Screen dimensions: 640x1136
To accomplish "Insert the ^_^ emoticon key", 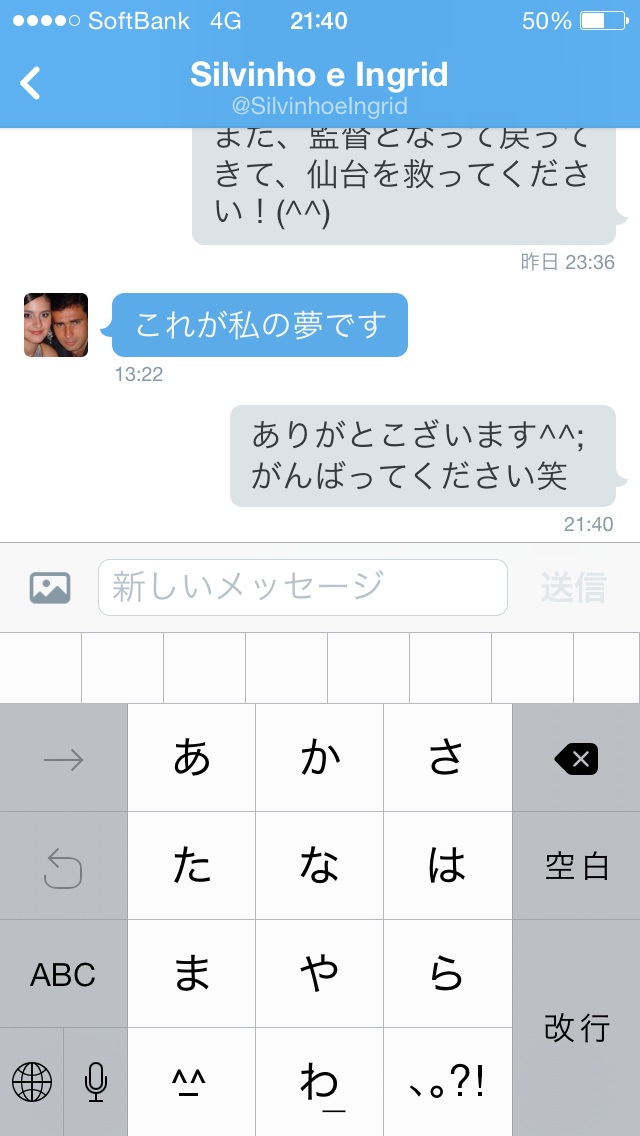I will point(192,1082).
